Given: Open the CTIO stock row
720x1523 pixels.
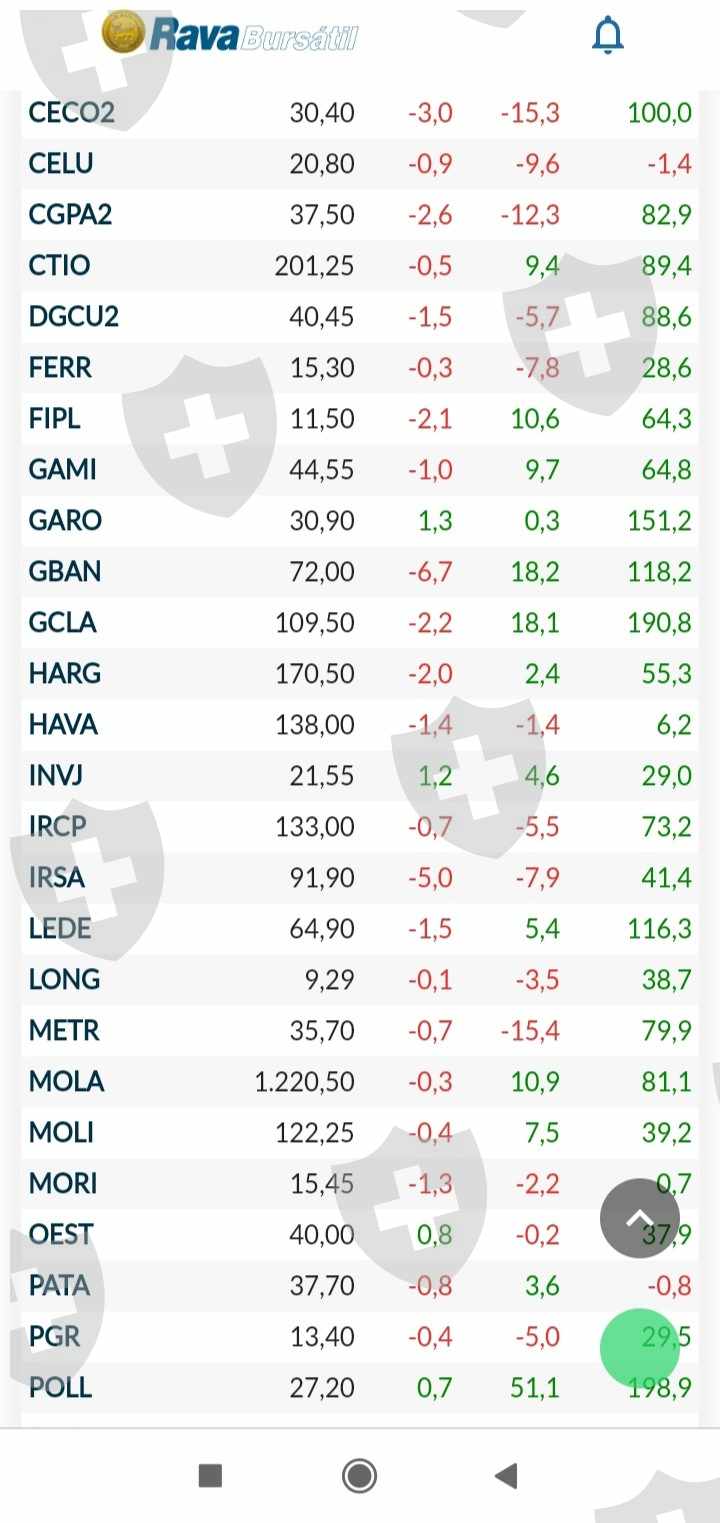Looking at the screenshot, I should 360,266.
